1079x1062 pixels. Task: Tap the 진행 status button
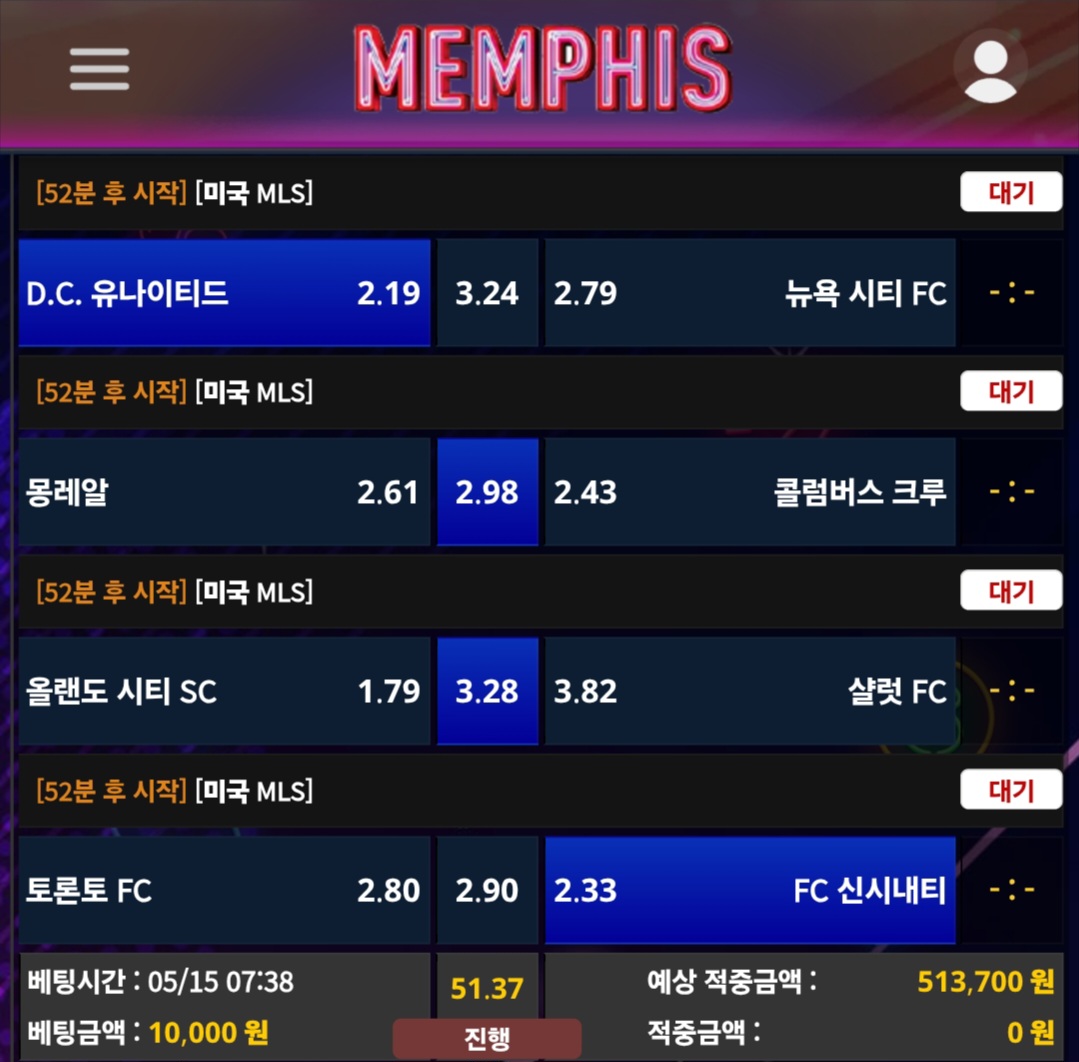point(487,1038)
